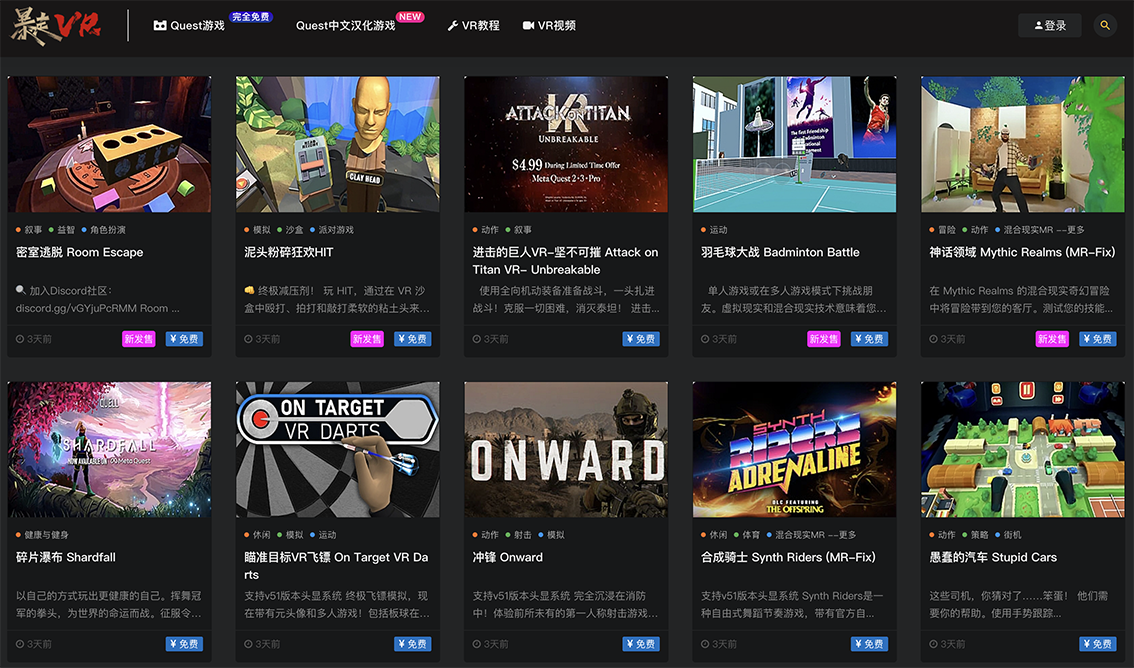Open 碎片瀑布 Shardfall game card
Screen dimensions: 1134x668
[66, 557]
